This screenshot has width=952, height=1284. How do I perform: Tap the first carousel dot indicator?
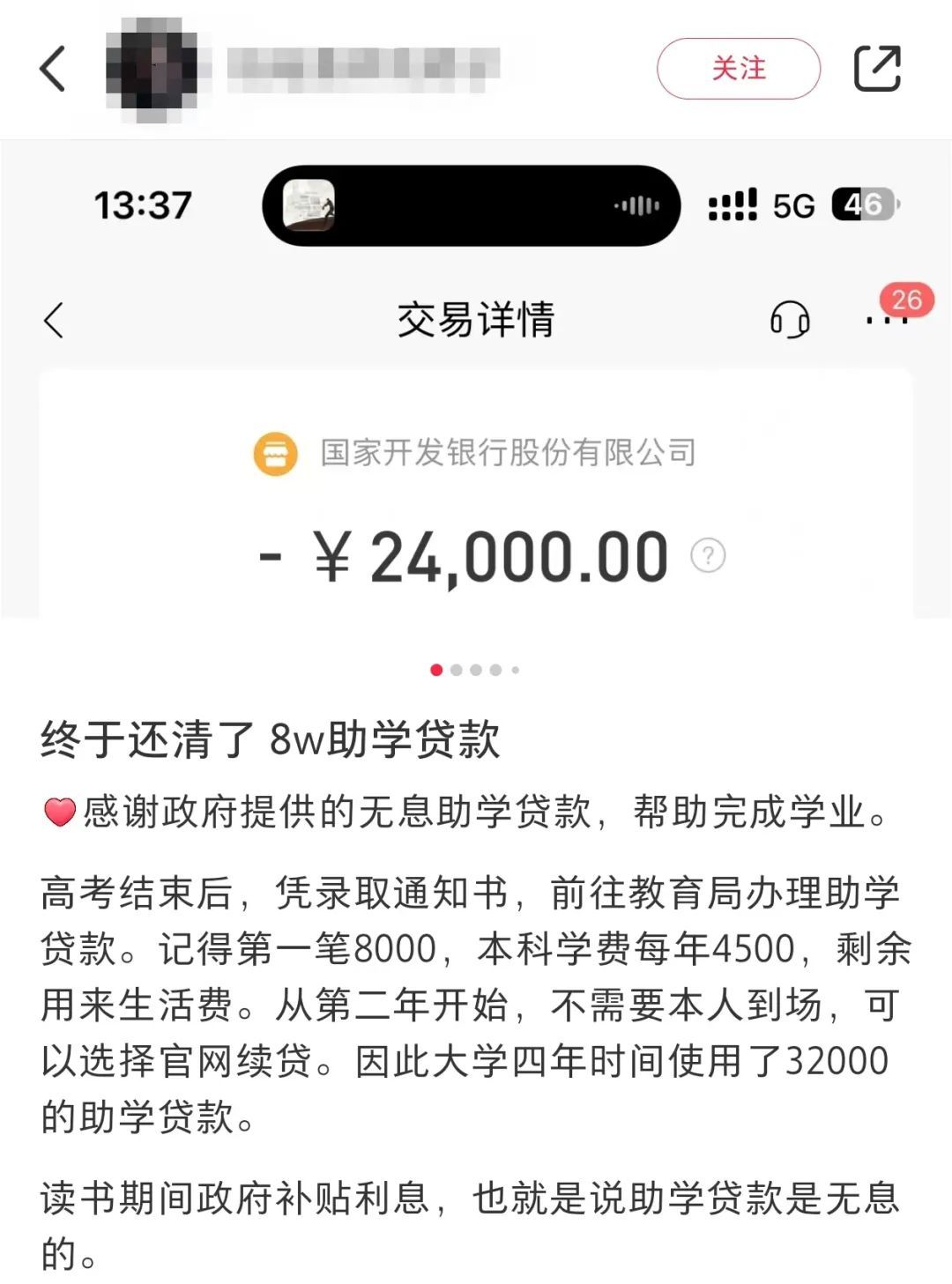pyautogui.click(x=435, y=670)
